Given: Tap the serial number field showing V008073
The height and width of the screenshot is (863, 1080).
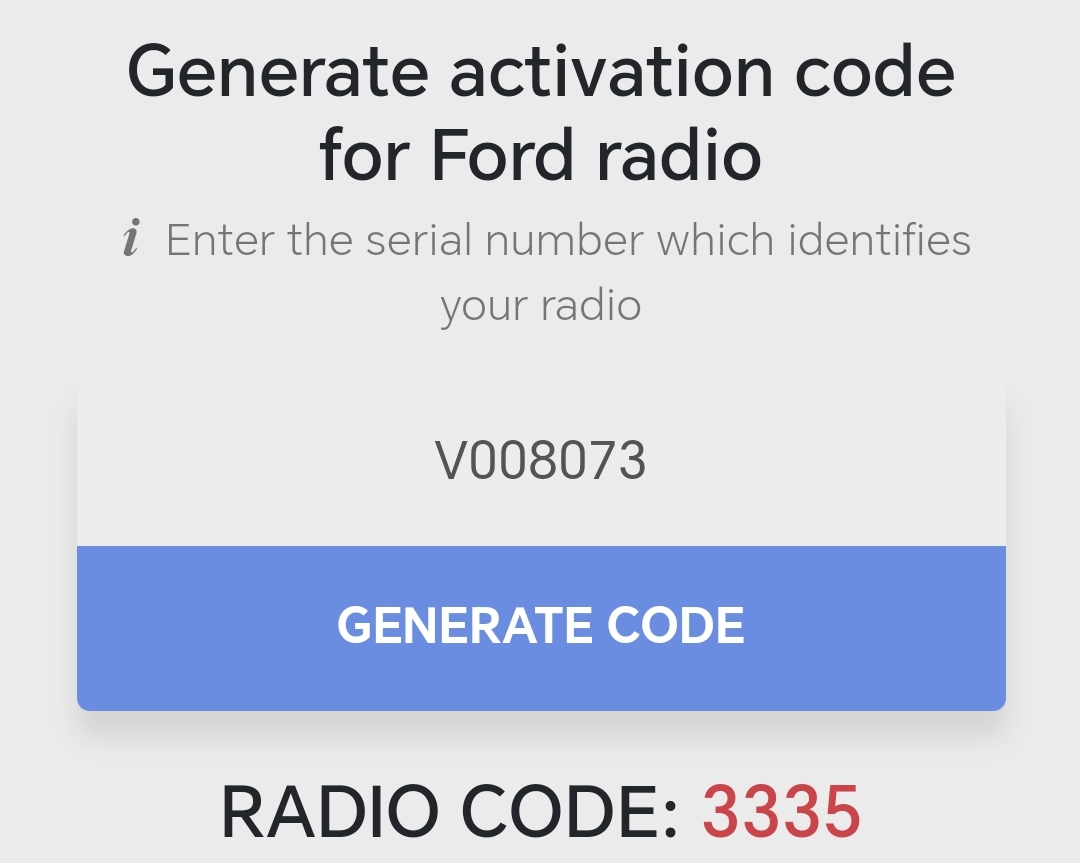Looking at the screenshot, I should 540,462.
